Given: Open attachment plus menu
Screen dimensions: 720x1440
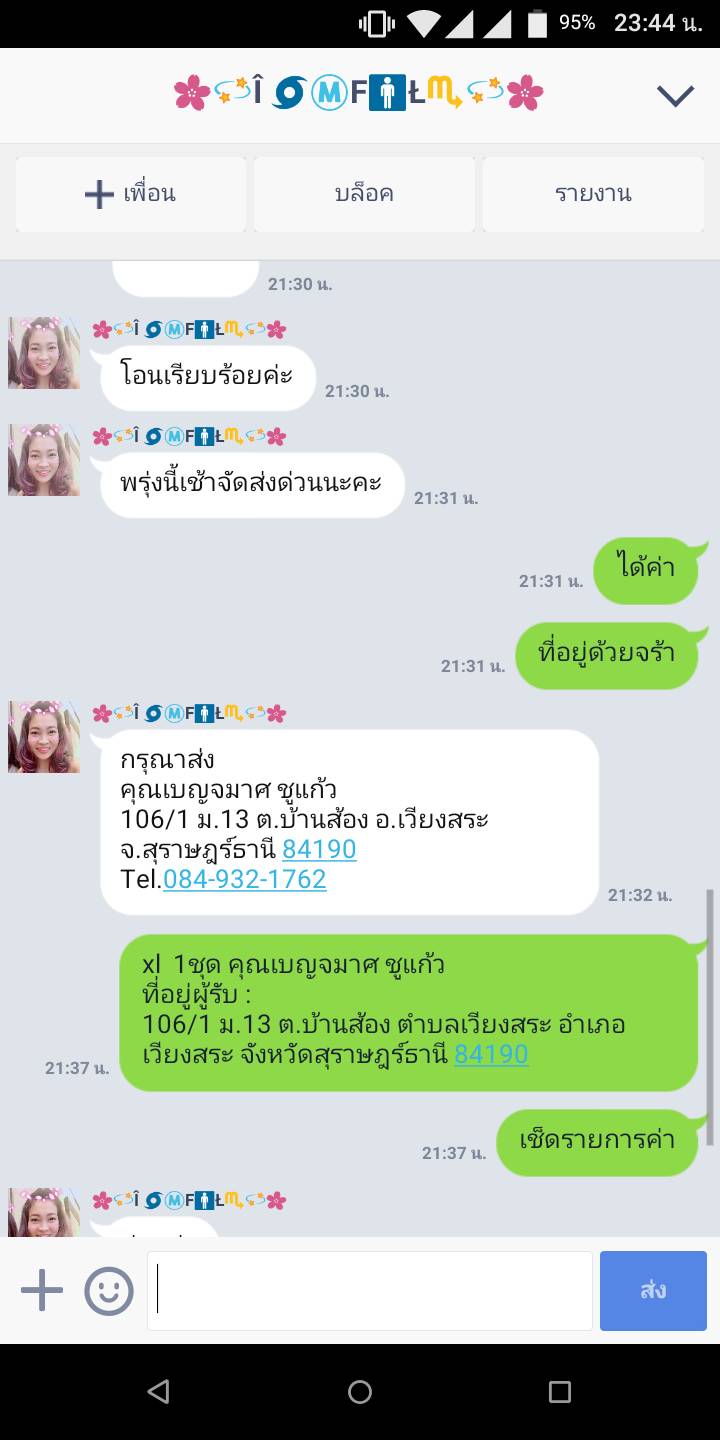Looking at the screenshot, I should coord(42,1291).
